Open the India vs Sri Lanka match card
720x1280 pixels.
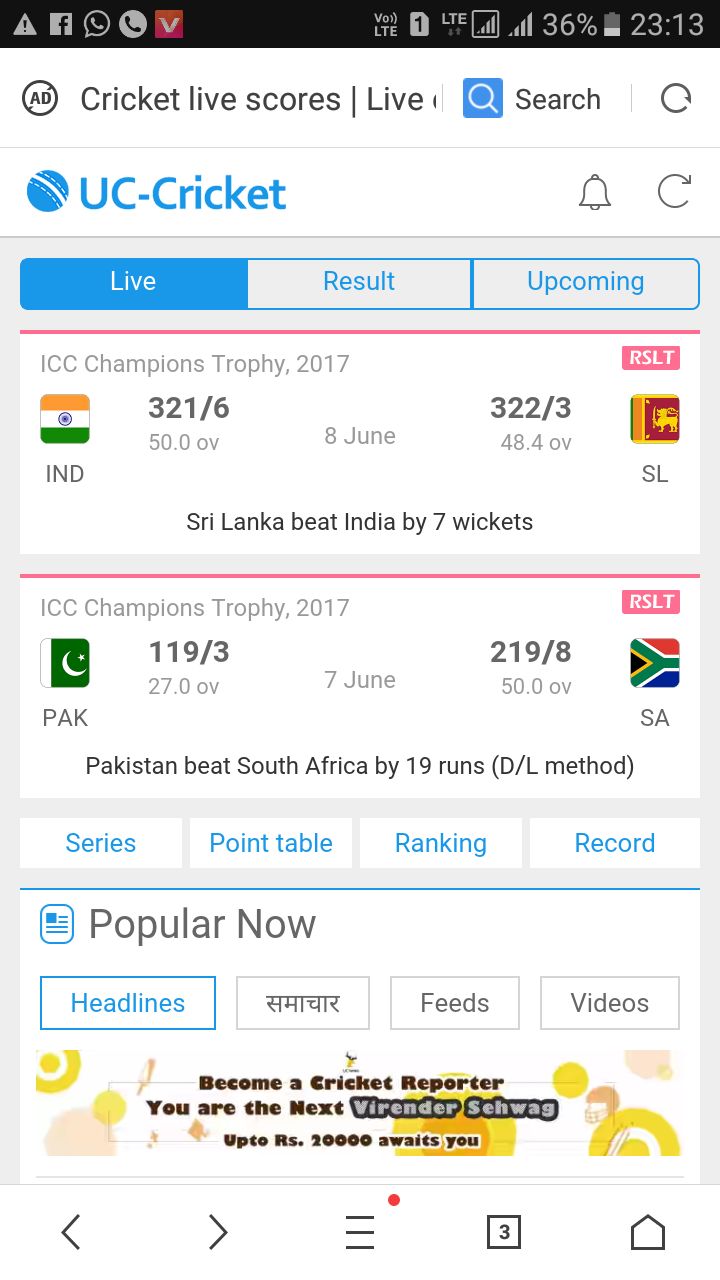pos(360,443)
